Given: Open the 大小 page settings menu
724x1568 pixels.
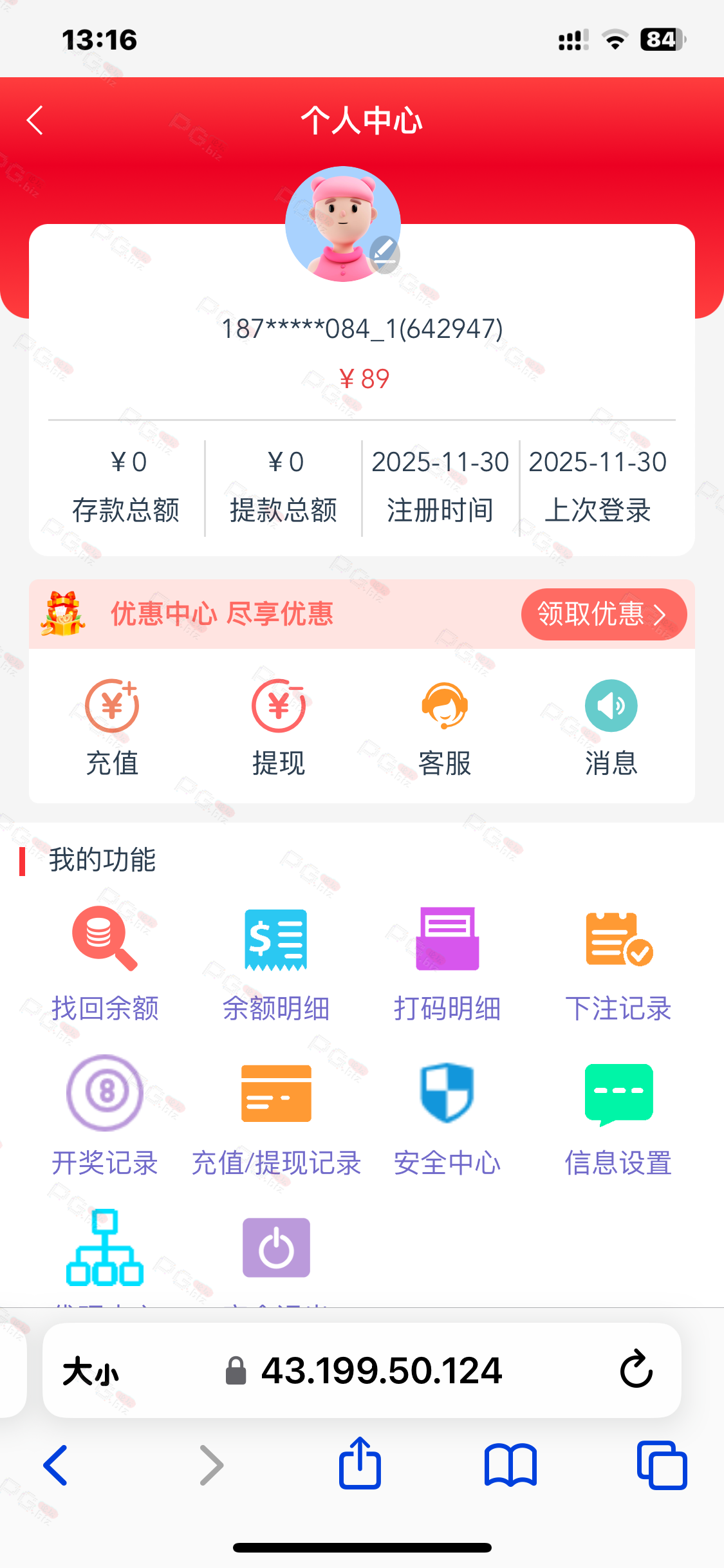Looking at the screenshot, I should click(91, 1370).
